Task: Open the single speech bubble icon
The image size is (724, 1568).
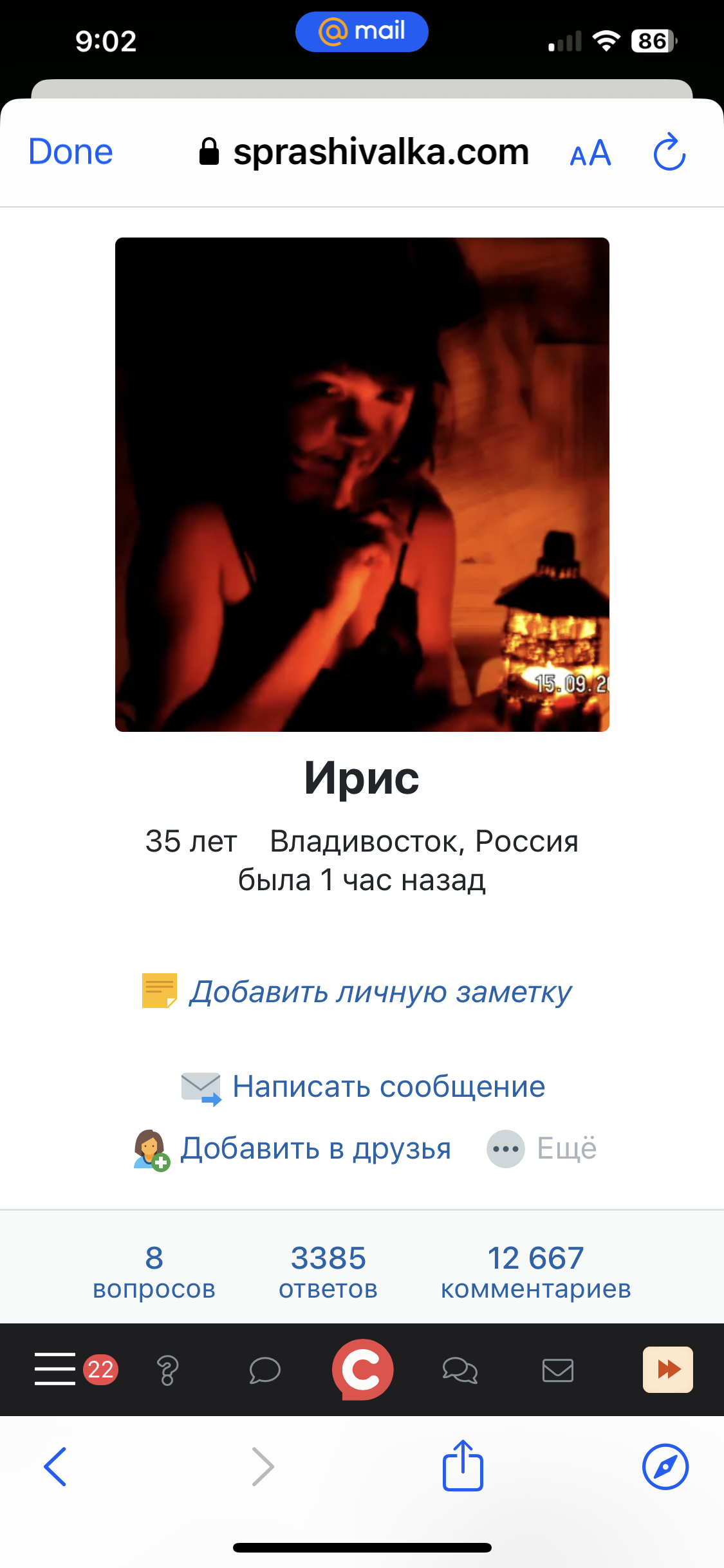Action: coord(265,1370)
